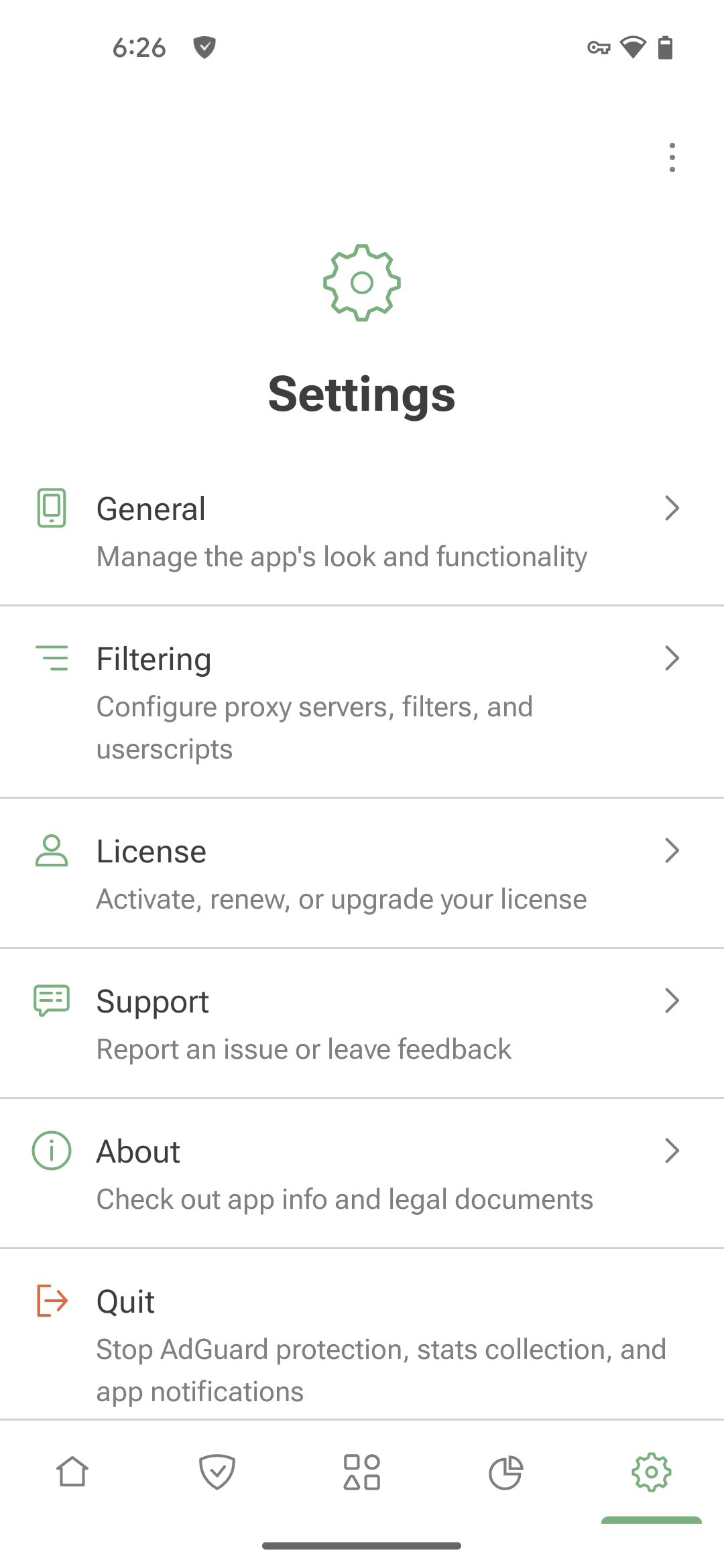
Task: Open Filtering settings
Action: (x=362, y=702)
